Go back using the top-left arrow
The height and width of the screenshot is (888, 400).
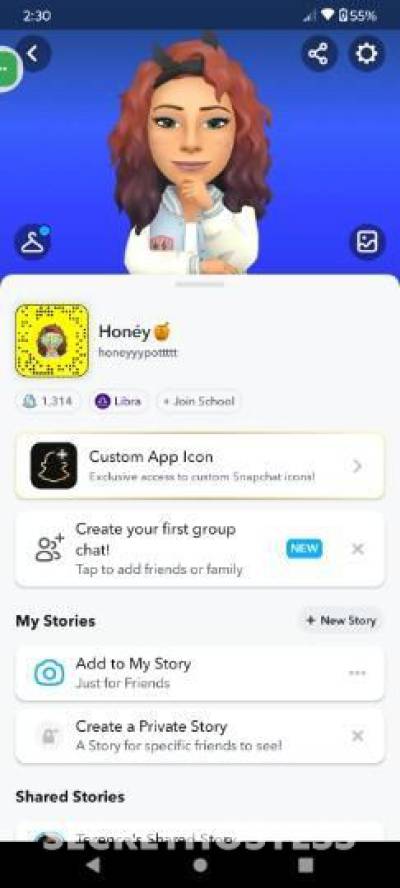pos(33,54)
